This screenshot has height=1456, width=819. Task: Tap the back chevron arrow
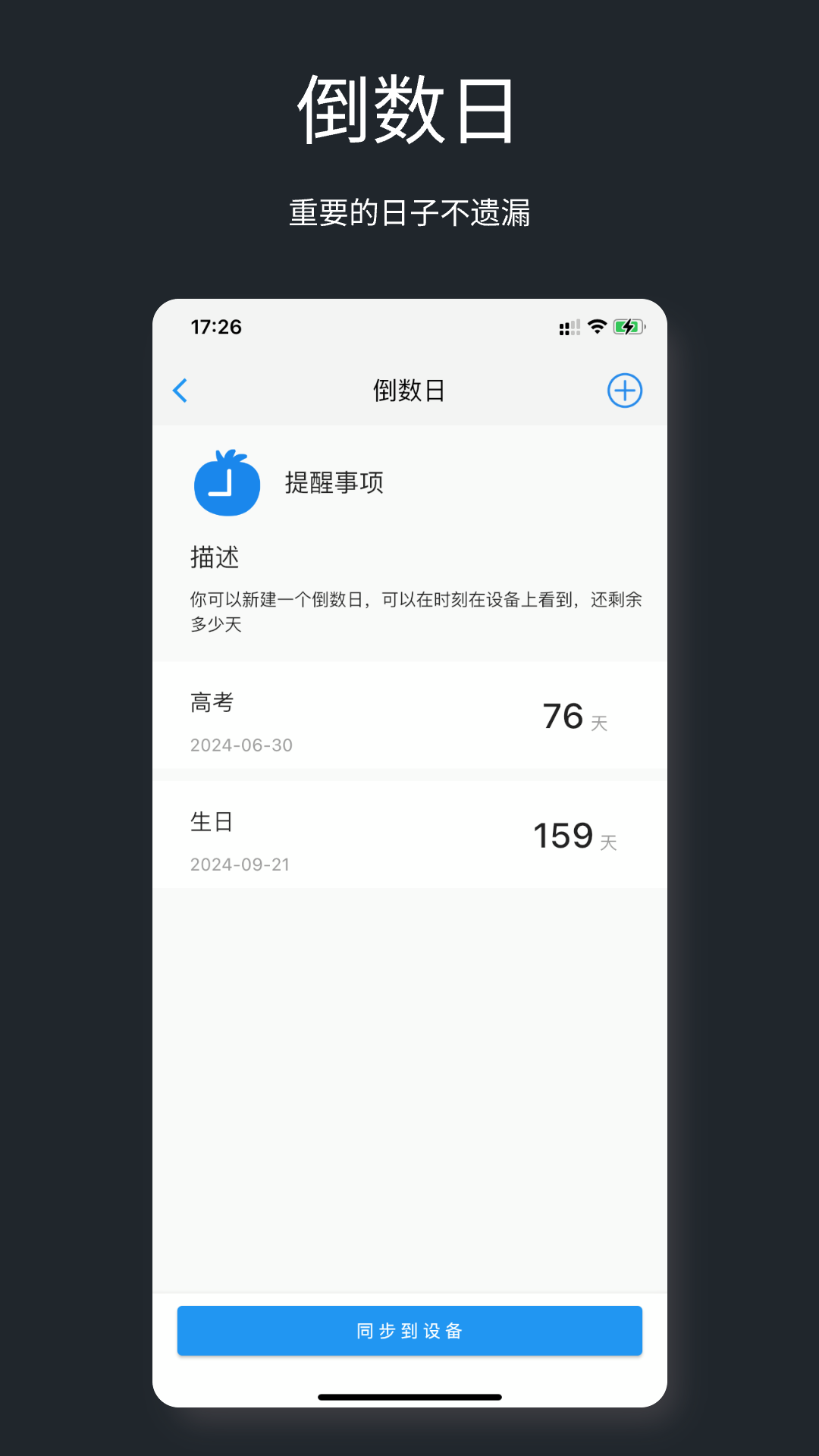(181, 391)
